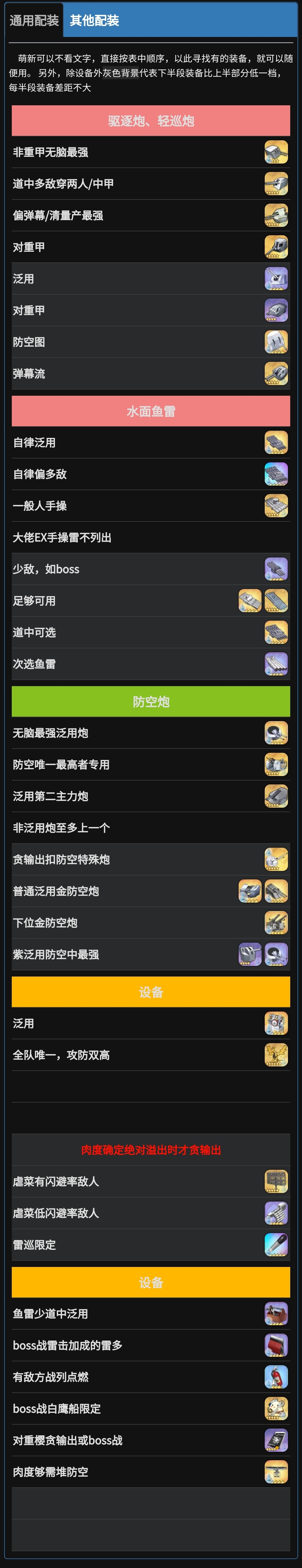The height and width of the screenshot is (1568, 302).
Task: Open the torpedo icon for 一般人手操
Action: click(x=276, y=506)
